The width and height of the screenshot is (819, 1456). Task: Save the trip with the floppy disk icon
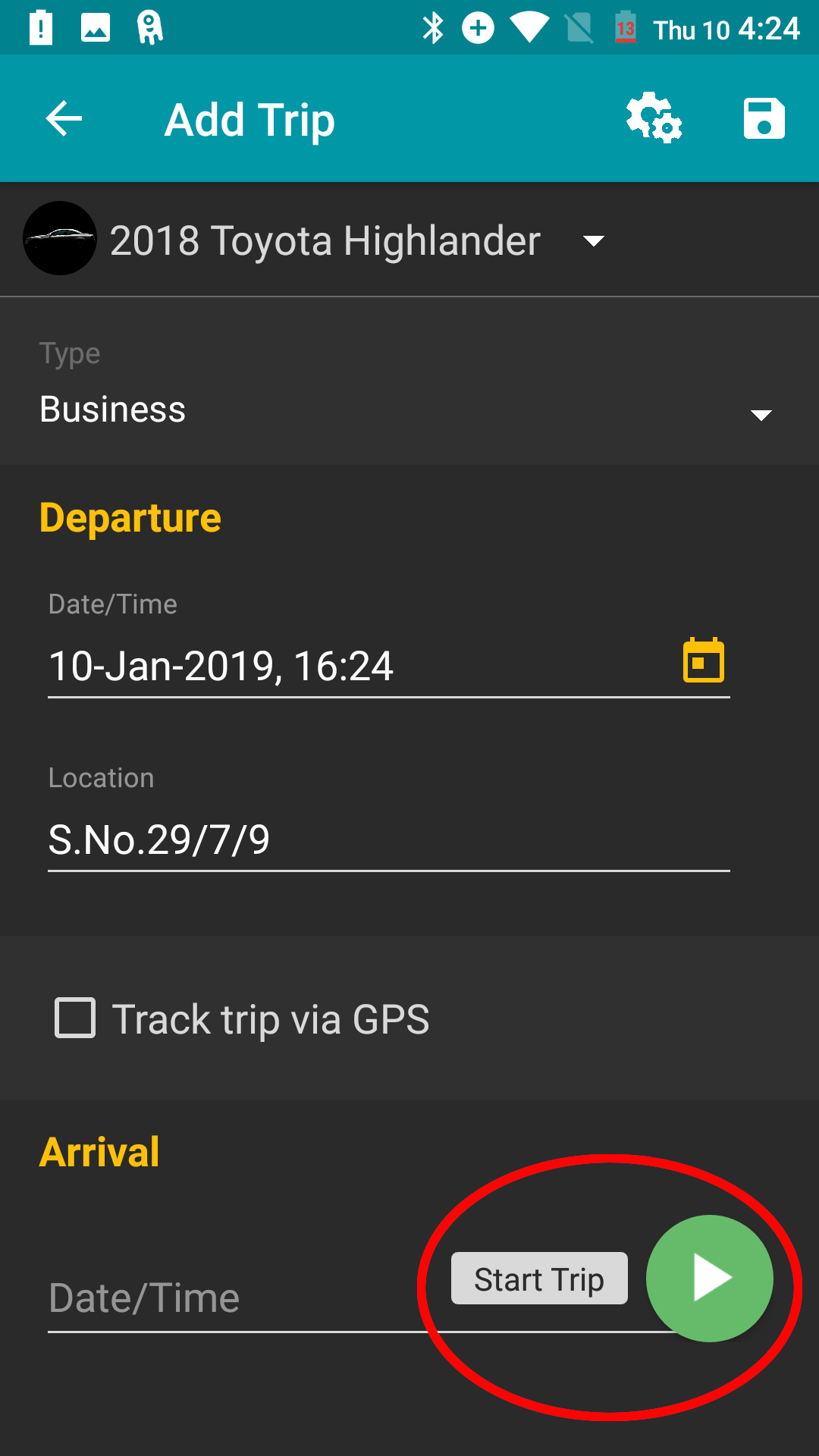coord(764,118)
